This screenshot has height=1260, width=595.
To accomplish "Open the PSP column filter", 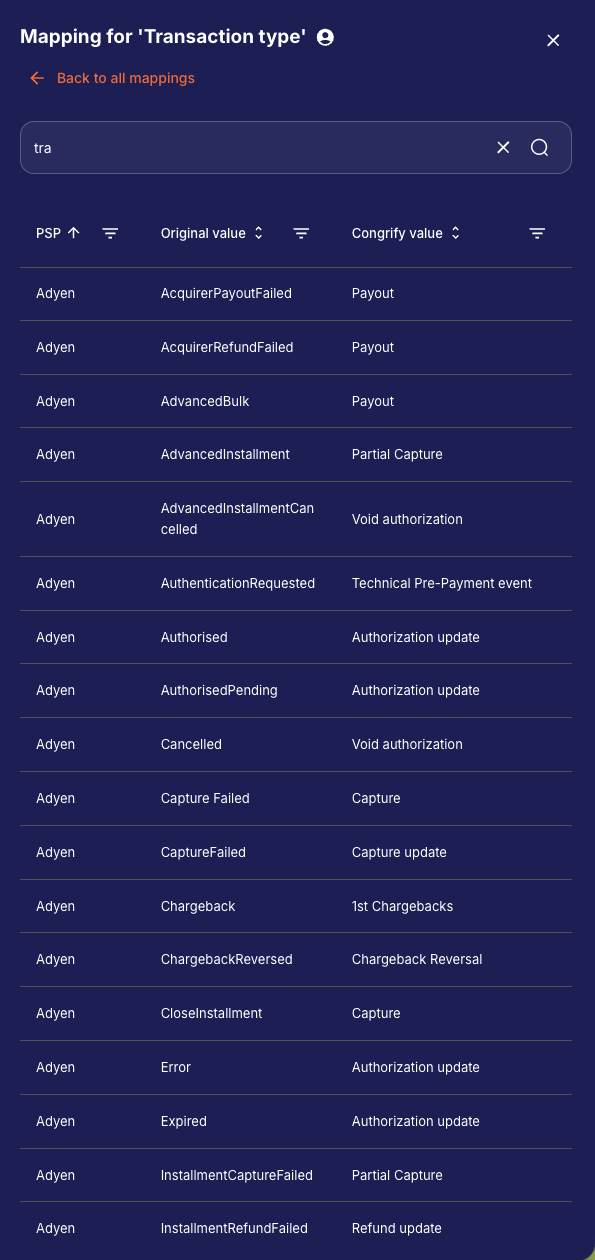I will (x=110, y=233).
